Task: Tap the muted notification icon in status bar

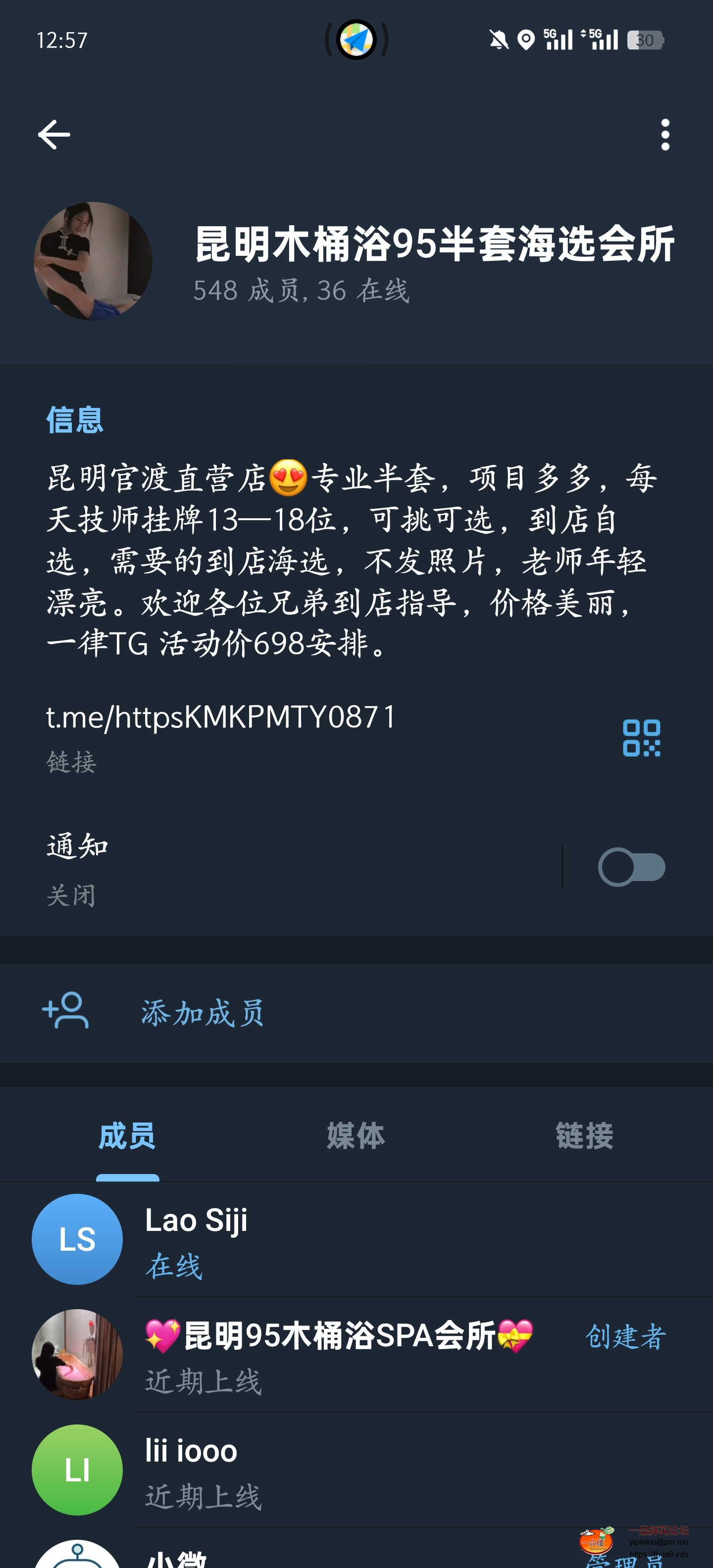Action: tap(498, 39)
